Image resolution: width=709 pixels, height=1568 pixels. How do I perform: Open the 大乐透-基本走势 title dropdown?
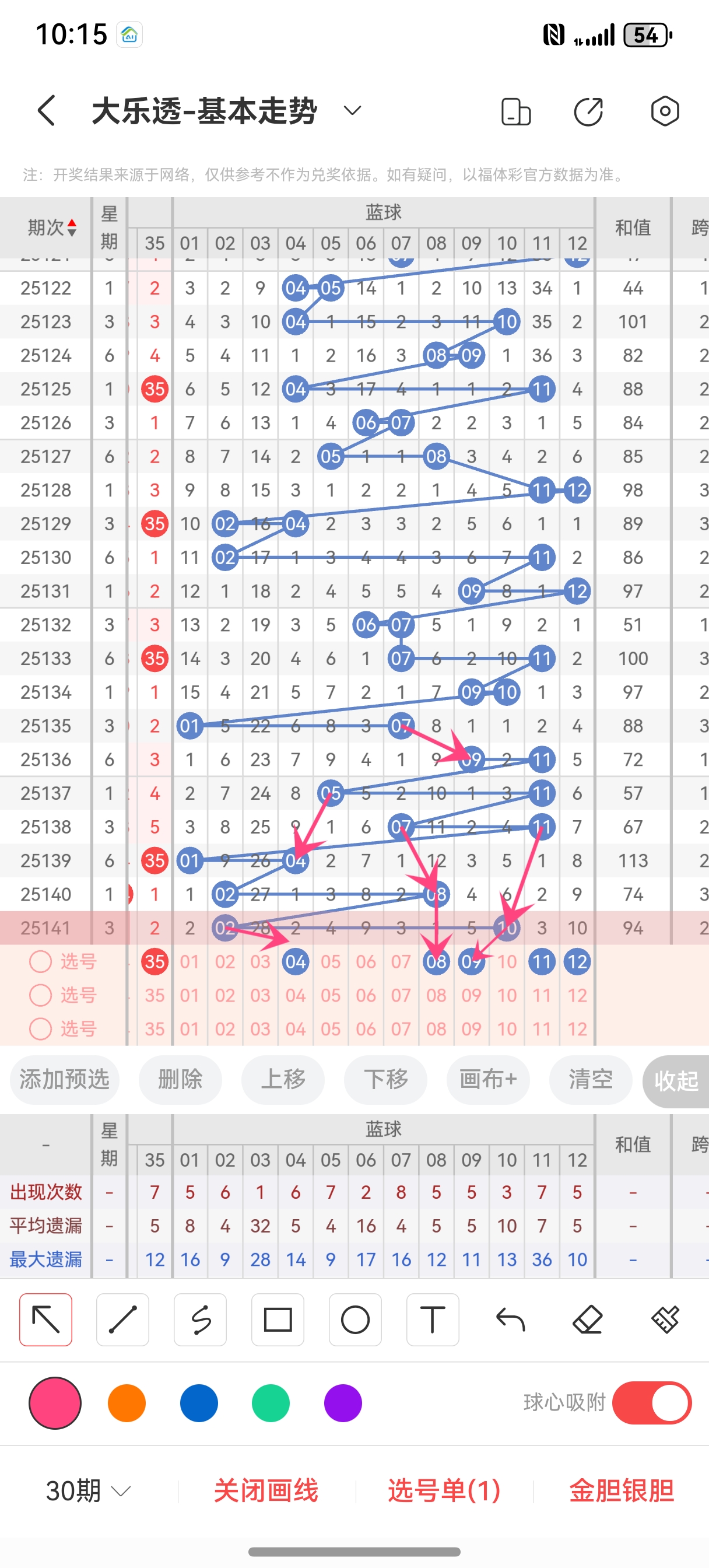(352, 111)
